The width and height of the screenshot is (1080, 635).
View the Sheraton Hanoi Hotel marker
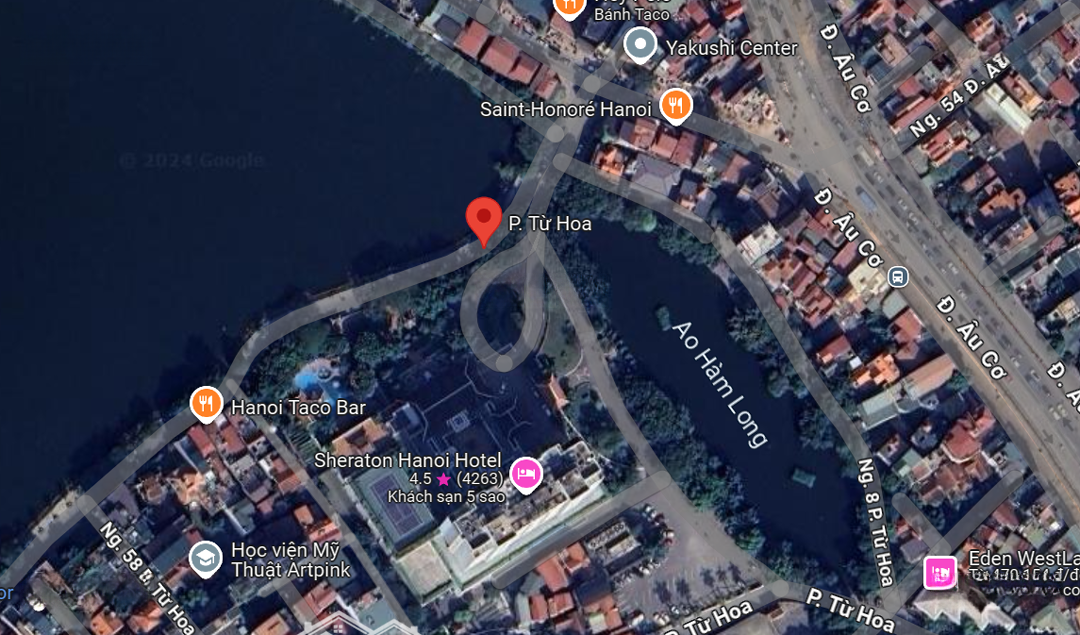tap(526, 474)
